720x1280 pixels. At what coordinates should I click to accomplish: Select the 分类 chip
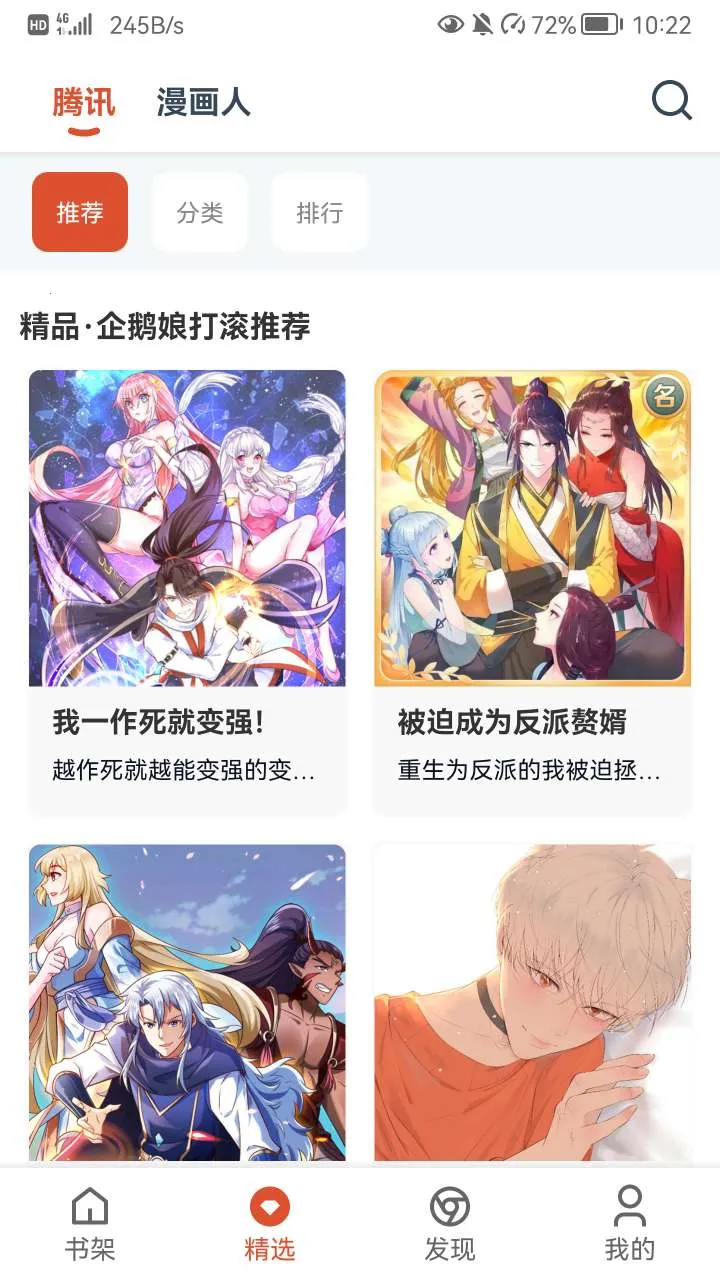tap(199, 212)
